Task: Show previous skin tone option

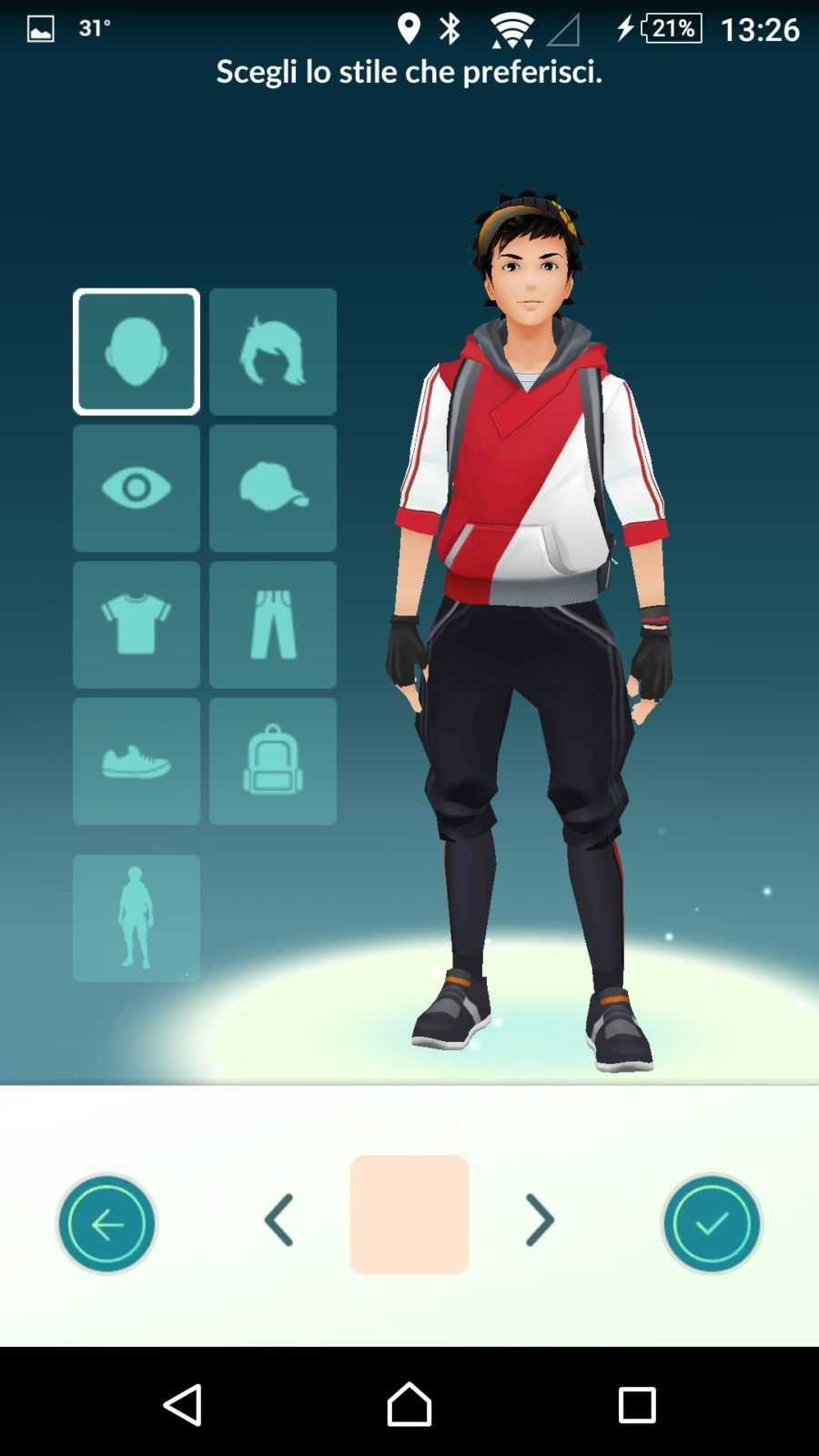Action: (x=279, y=1219)
